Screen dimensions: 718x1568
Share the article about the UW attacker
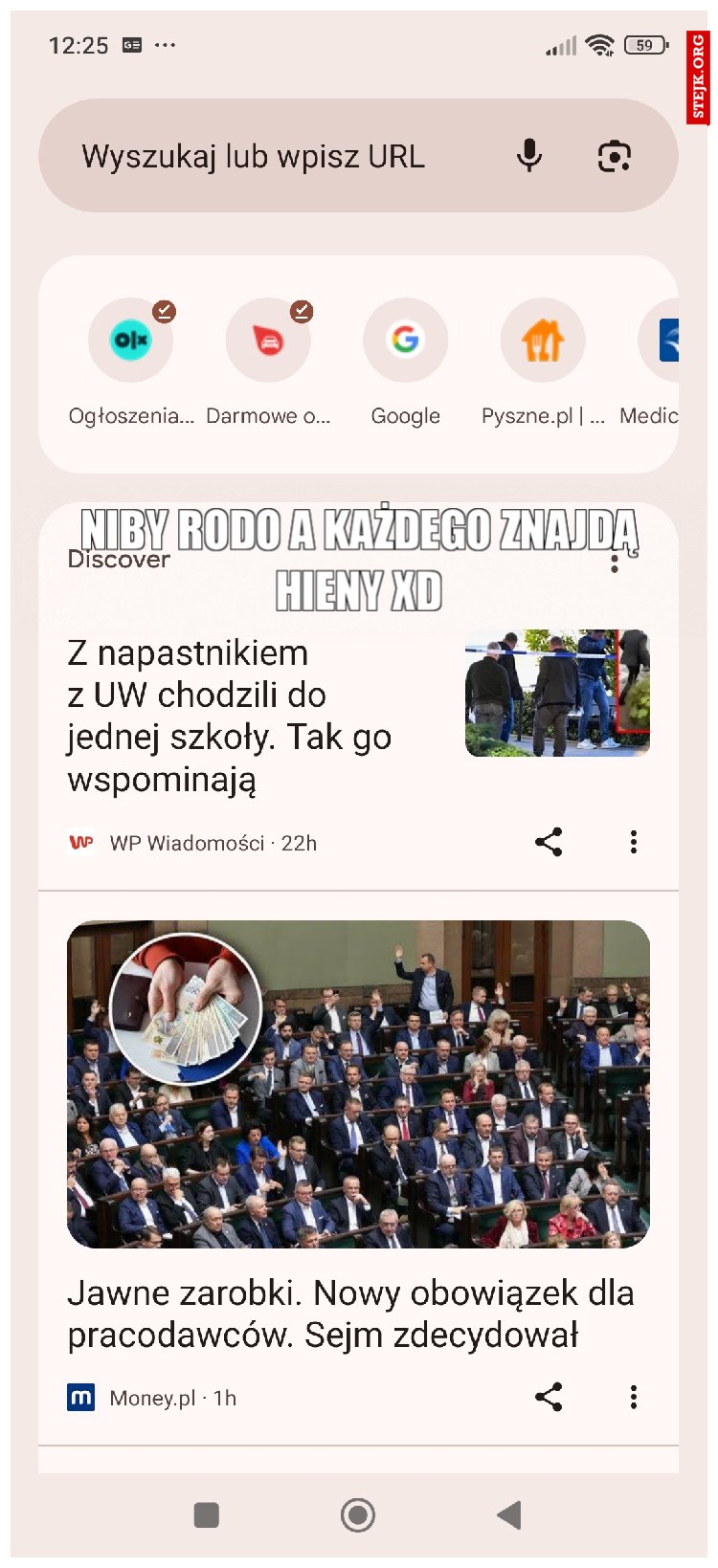click(550, 843)
